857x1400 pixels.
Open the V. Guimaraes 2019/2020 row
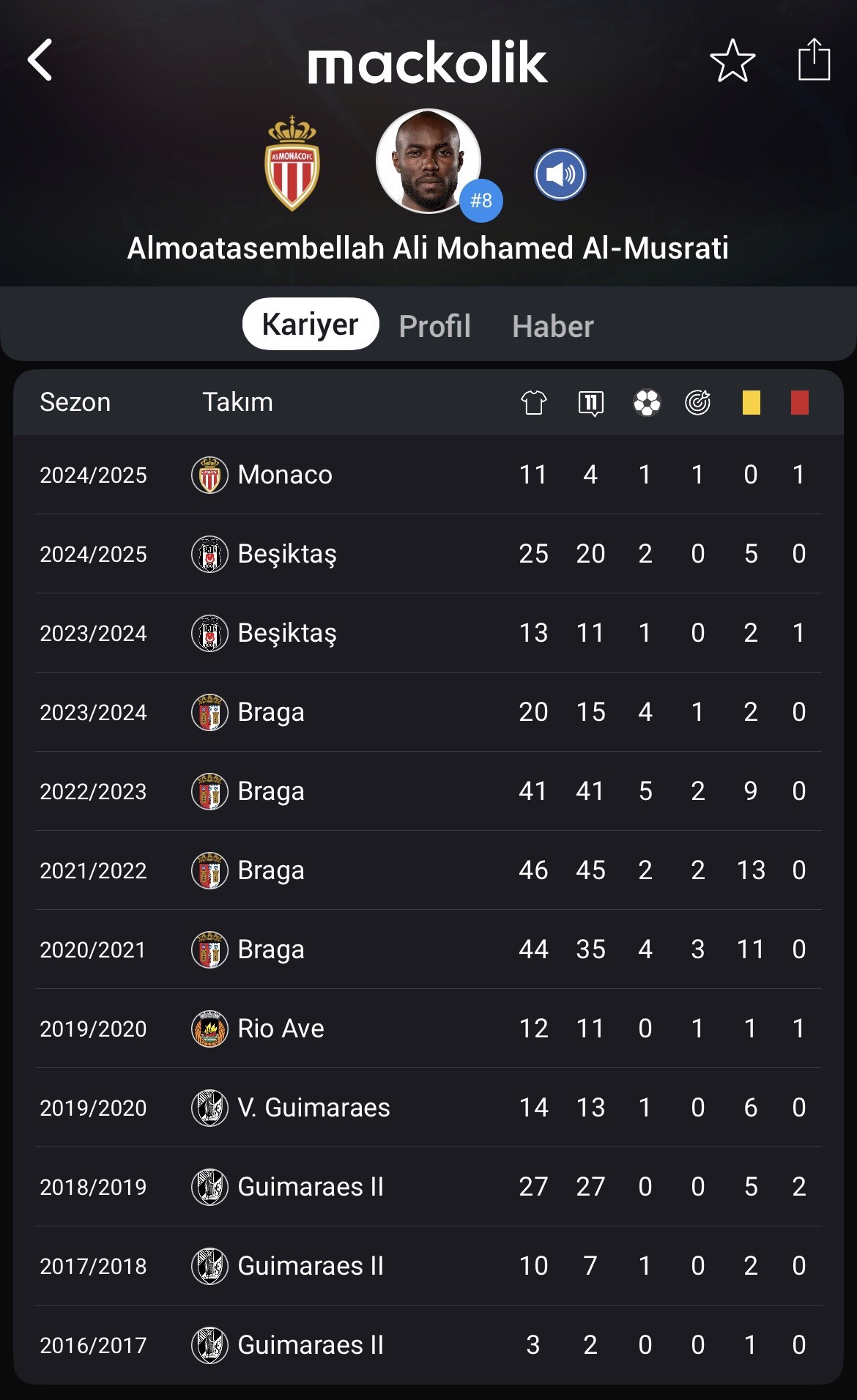428,1108
